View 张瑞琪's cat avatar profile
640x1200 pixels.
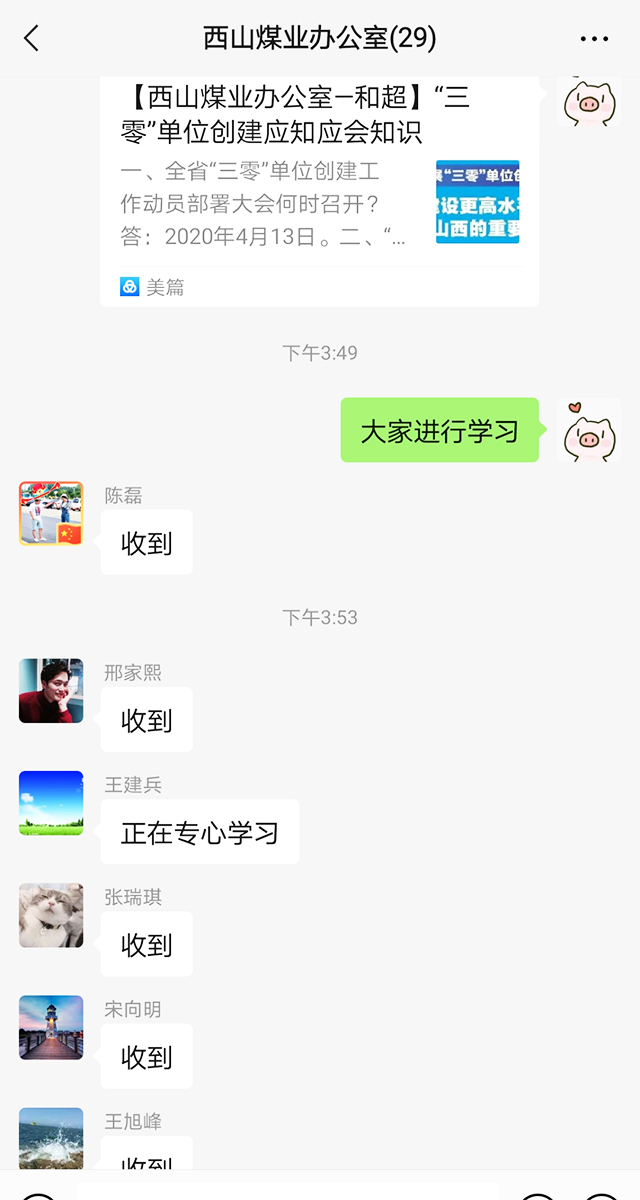pyautogui.click(x=51, y=915)
